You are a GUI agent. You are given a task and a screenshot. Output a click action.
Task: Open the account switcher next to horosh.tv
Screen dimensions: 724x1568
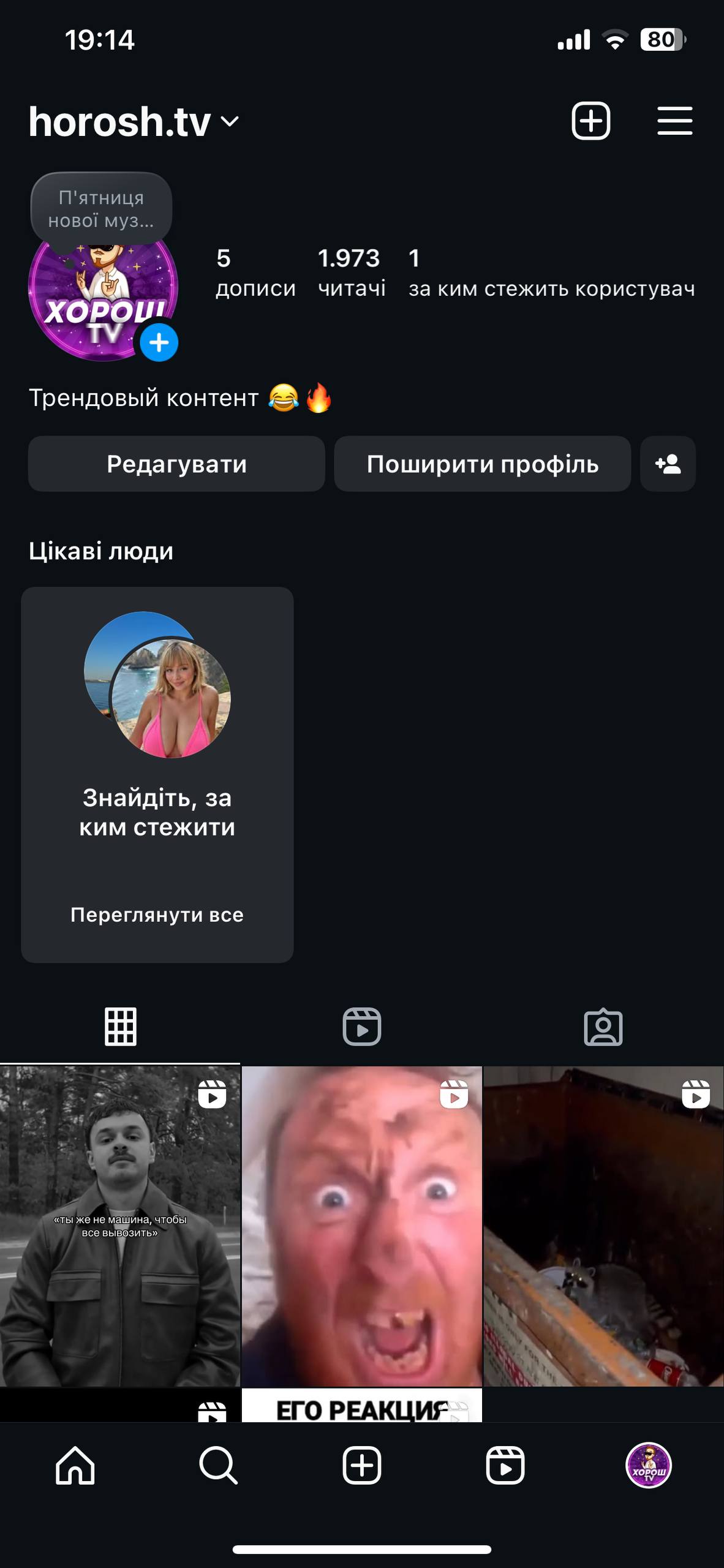pyautogui.click(x=228, y=122)
